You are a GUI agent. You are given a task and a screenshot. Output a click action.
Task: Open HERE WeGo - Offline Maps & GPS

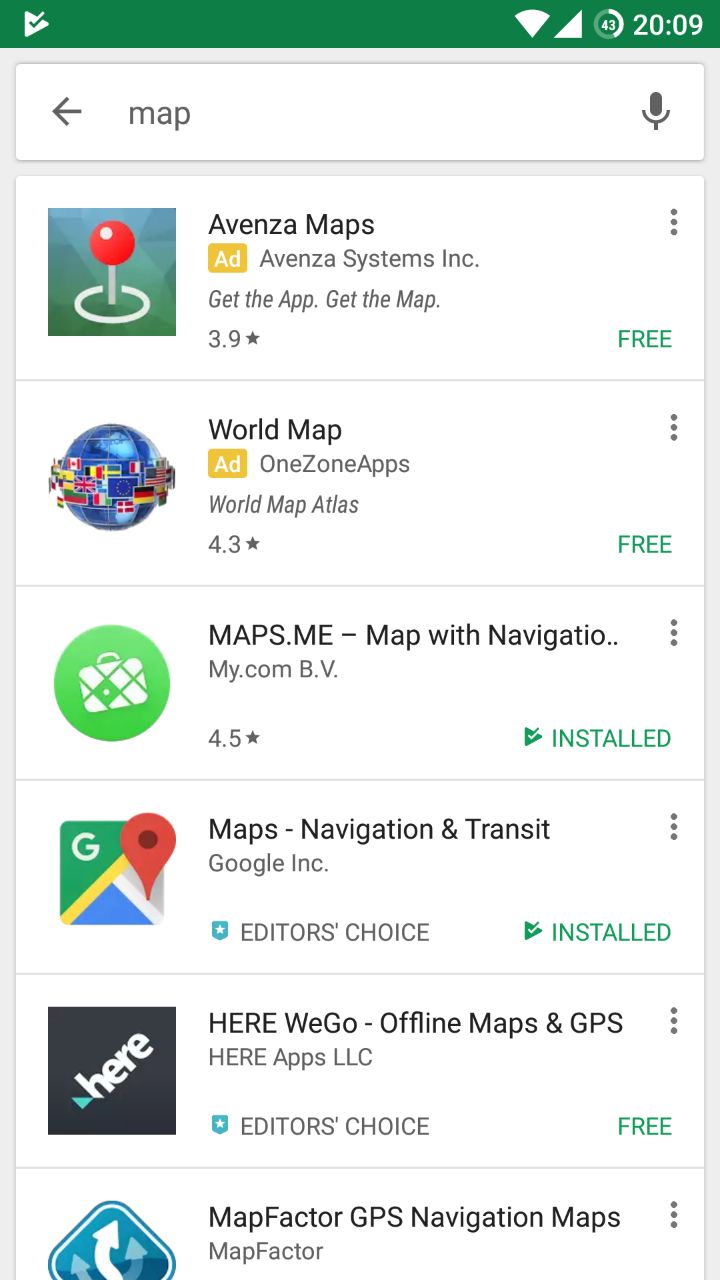(x=360, y=1071)
